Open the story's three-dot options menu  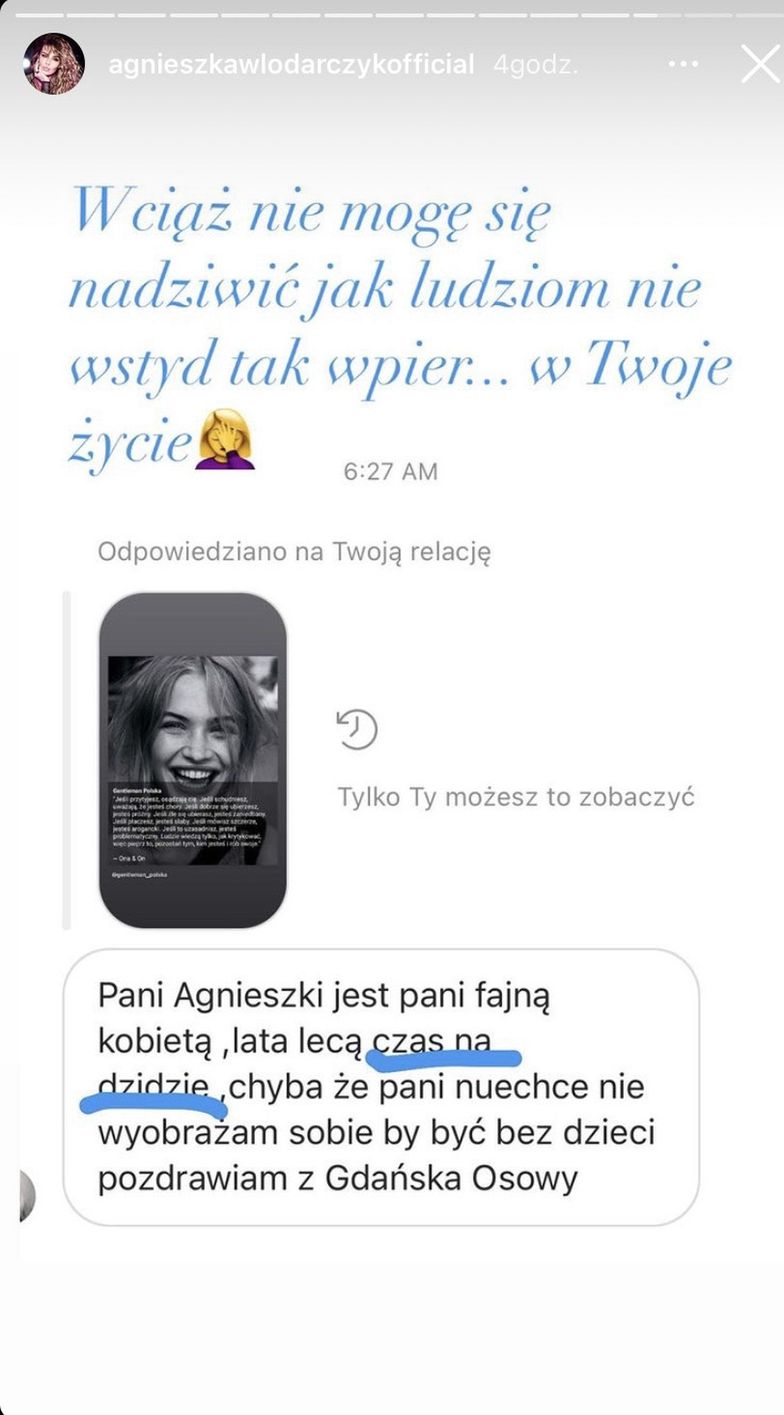pos(683,65)
